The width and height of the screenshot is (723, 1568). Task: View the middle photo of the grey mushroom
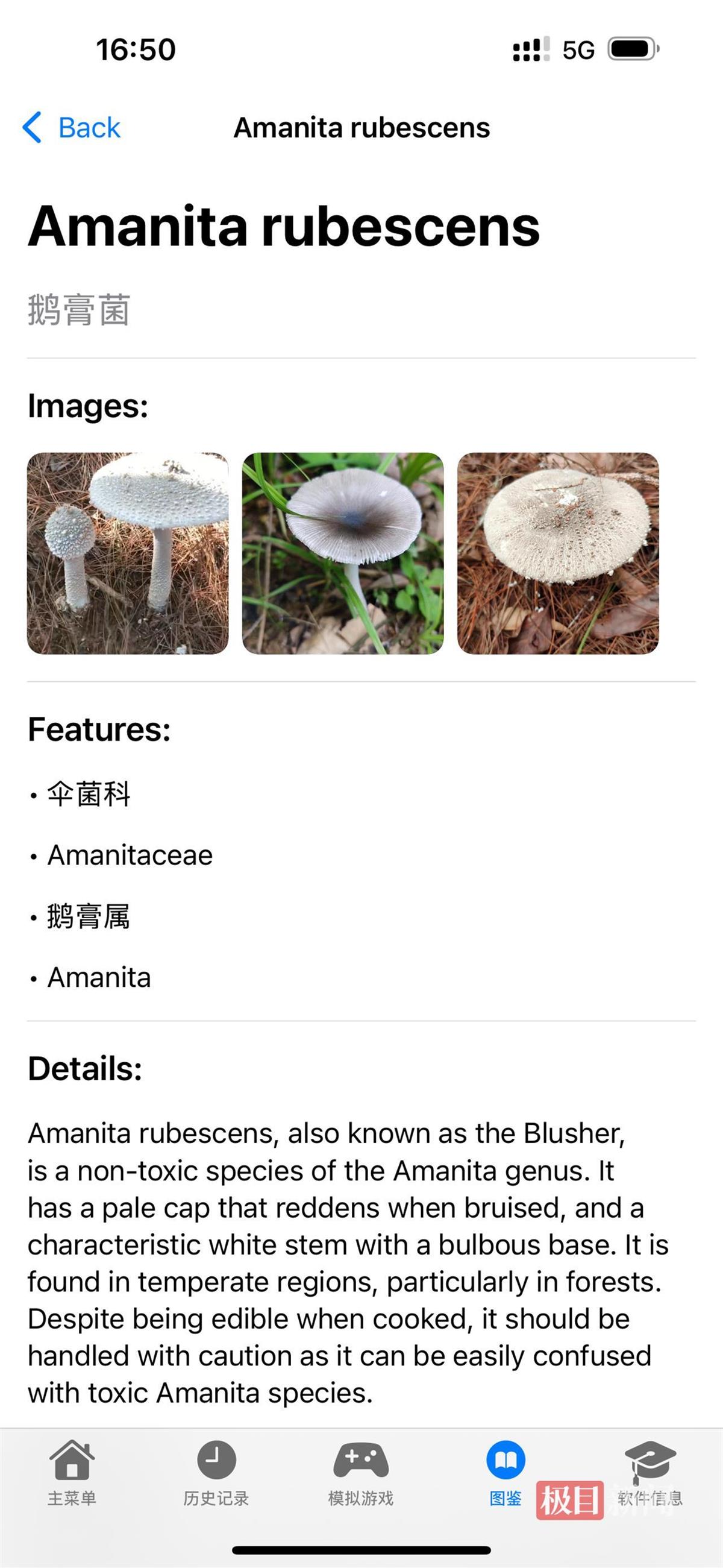pos(343,553)
